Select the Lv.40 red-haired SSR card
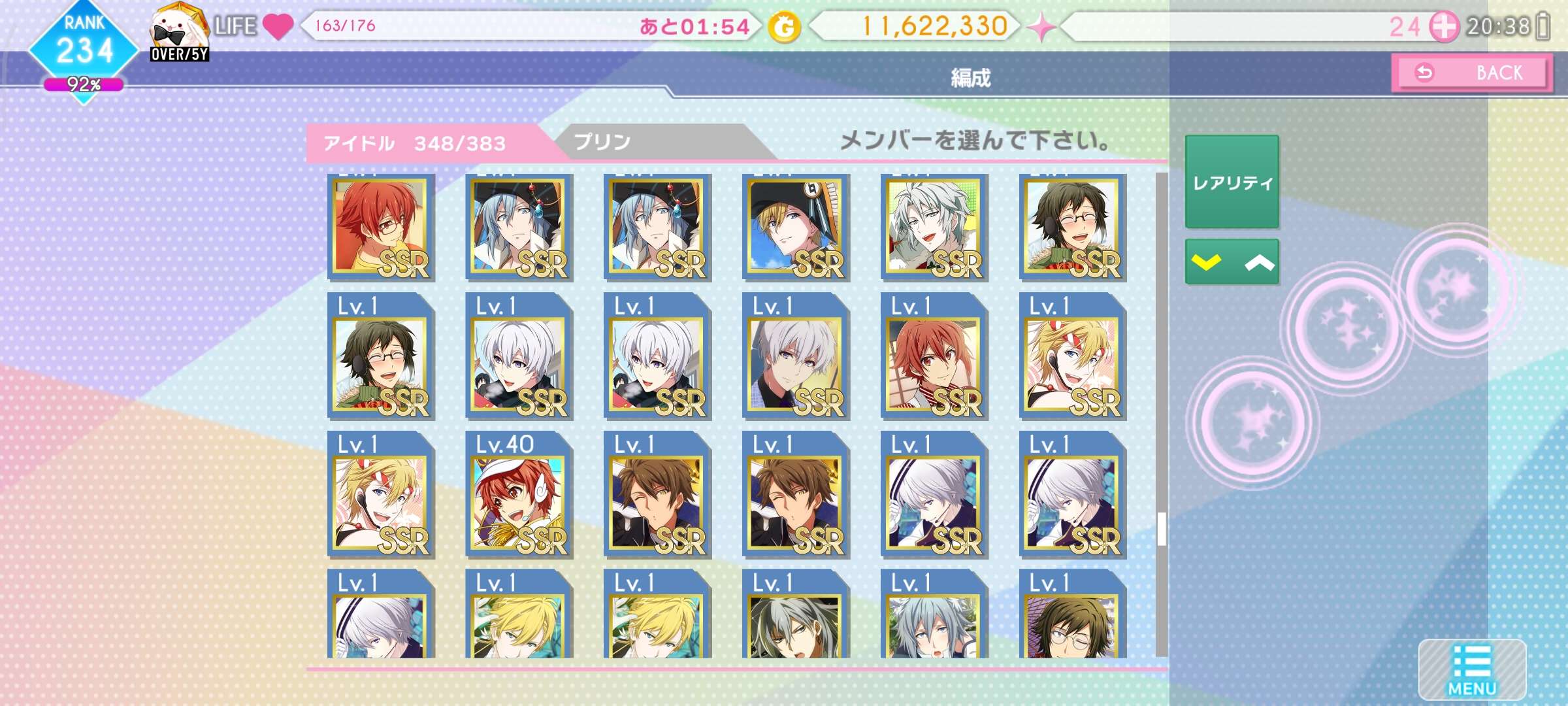 (518, 496)
